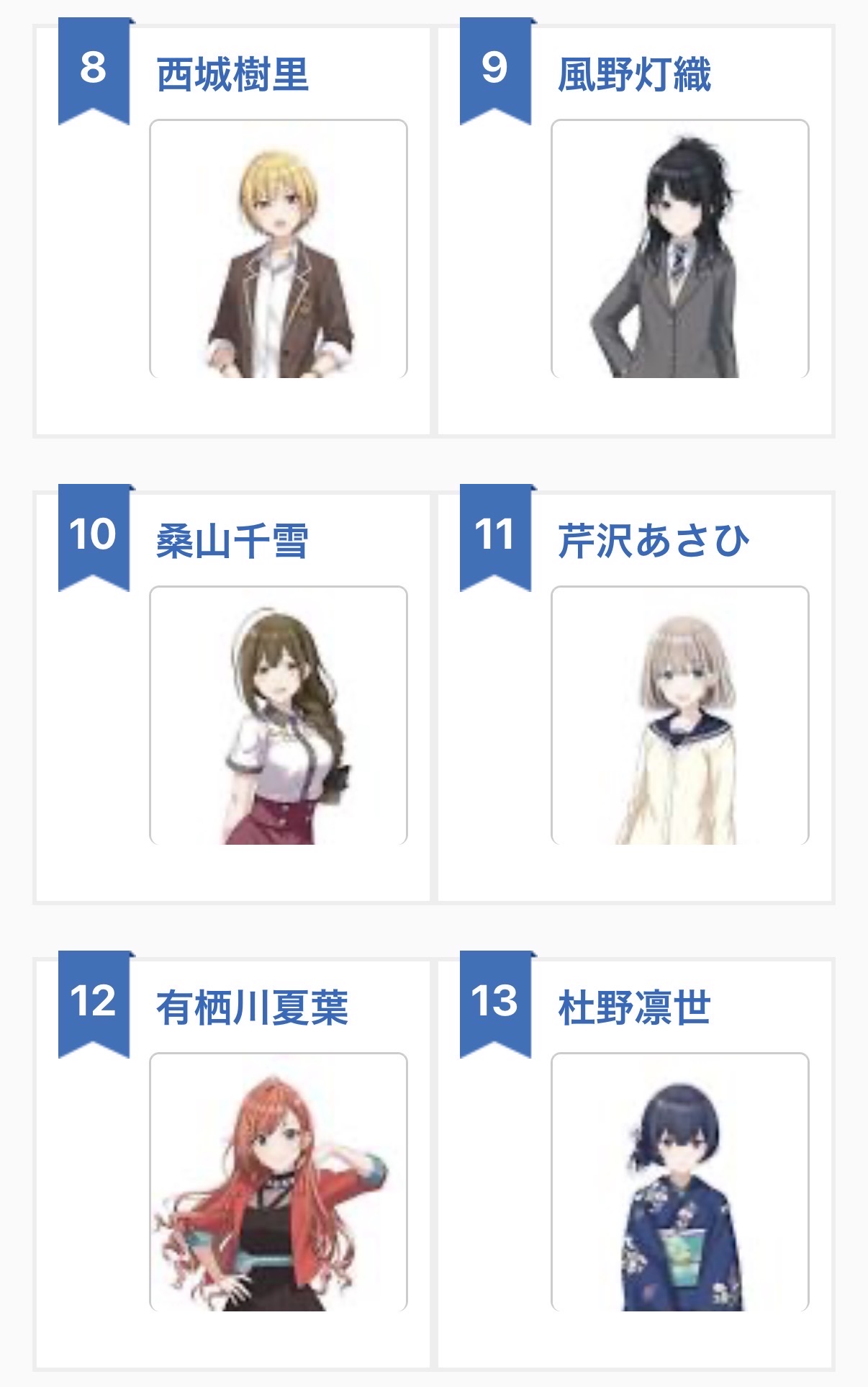Tap the portrait under rank 9

point(679,249)
